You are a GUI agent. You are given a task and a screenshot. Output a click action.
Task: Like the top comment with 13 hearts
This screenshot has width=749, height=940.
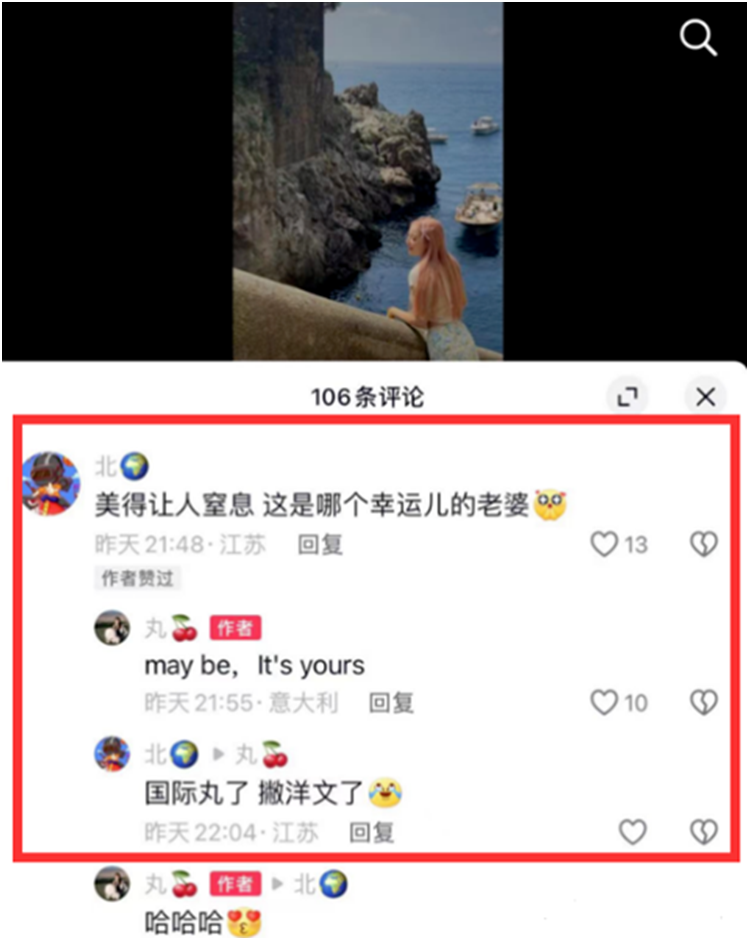(x=604, y=543)
